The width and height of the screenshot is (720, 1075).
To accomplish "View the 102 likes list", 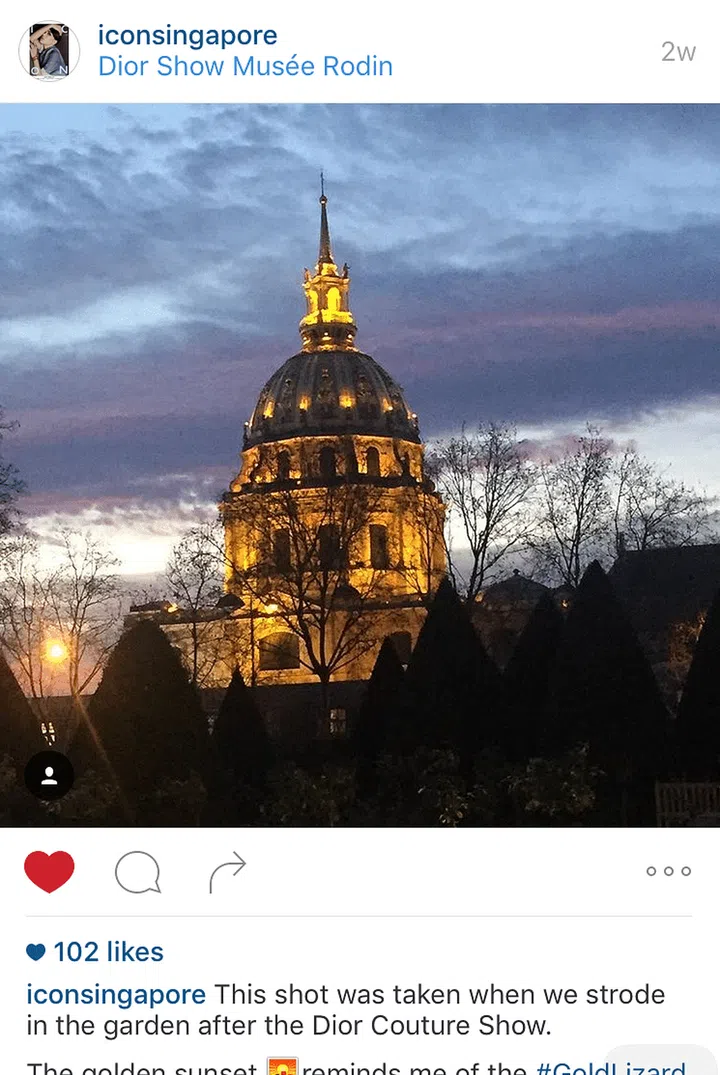I will [x=108, y=952].
